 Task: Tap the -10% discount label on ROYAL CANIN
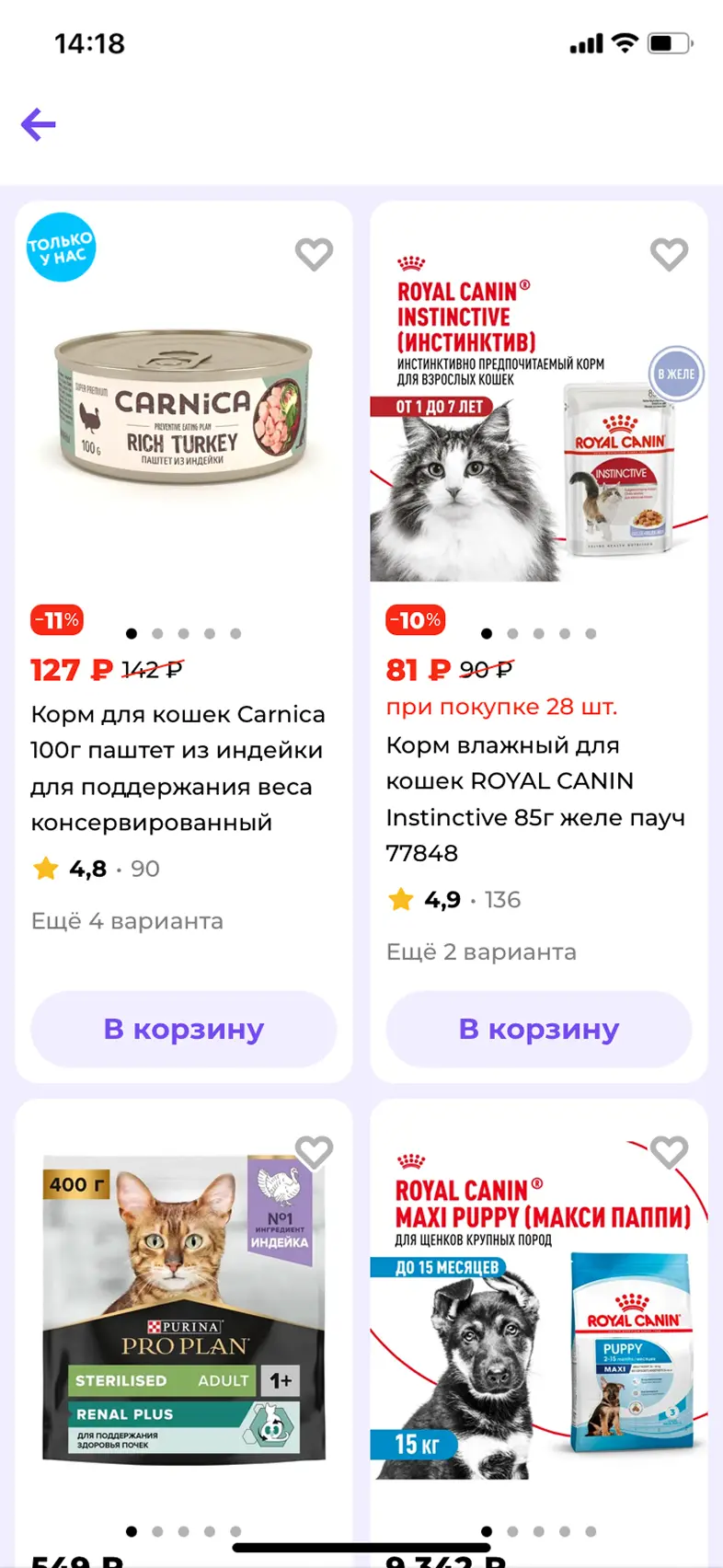415,620
